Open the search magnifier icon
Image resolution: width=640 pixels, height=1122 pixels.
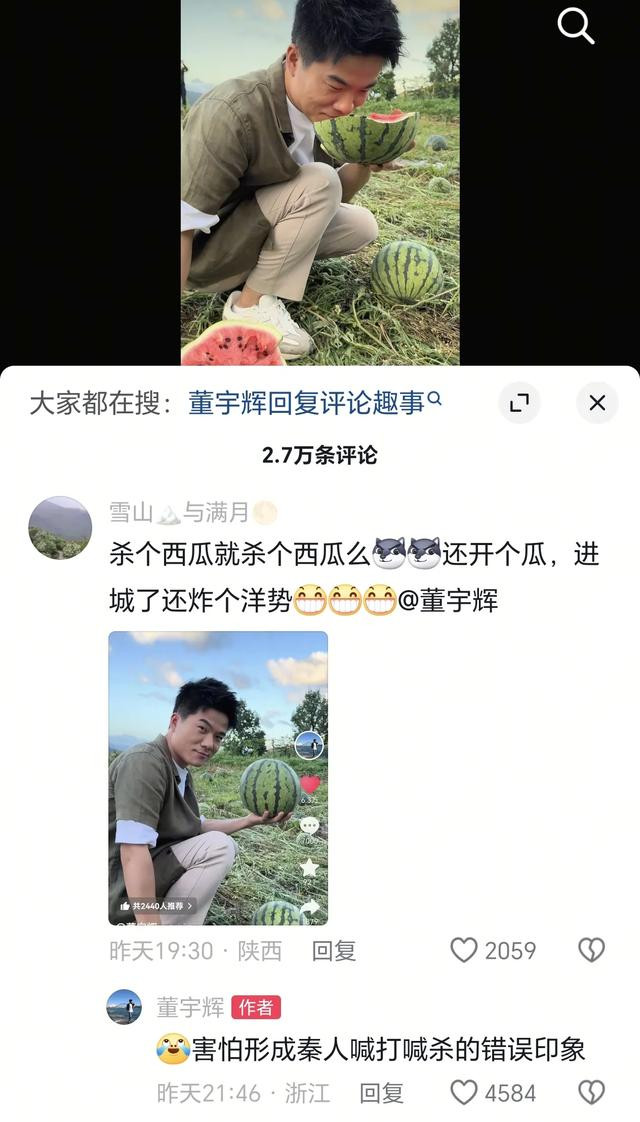click(575, 27)
